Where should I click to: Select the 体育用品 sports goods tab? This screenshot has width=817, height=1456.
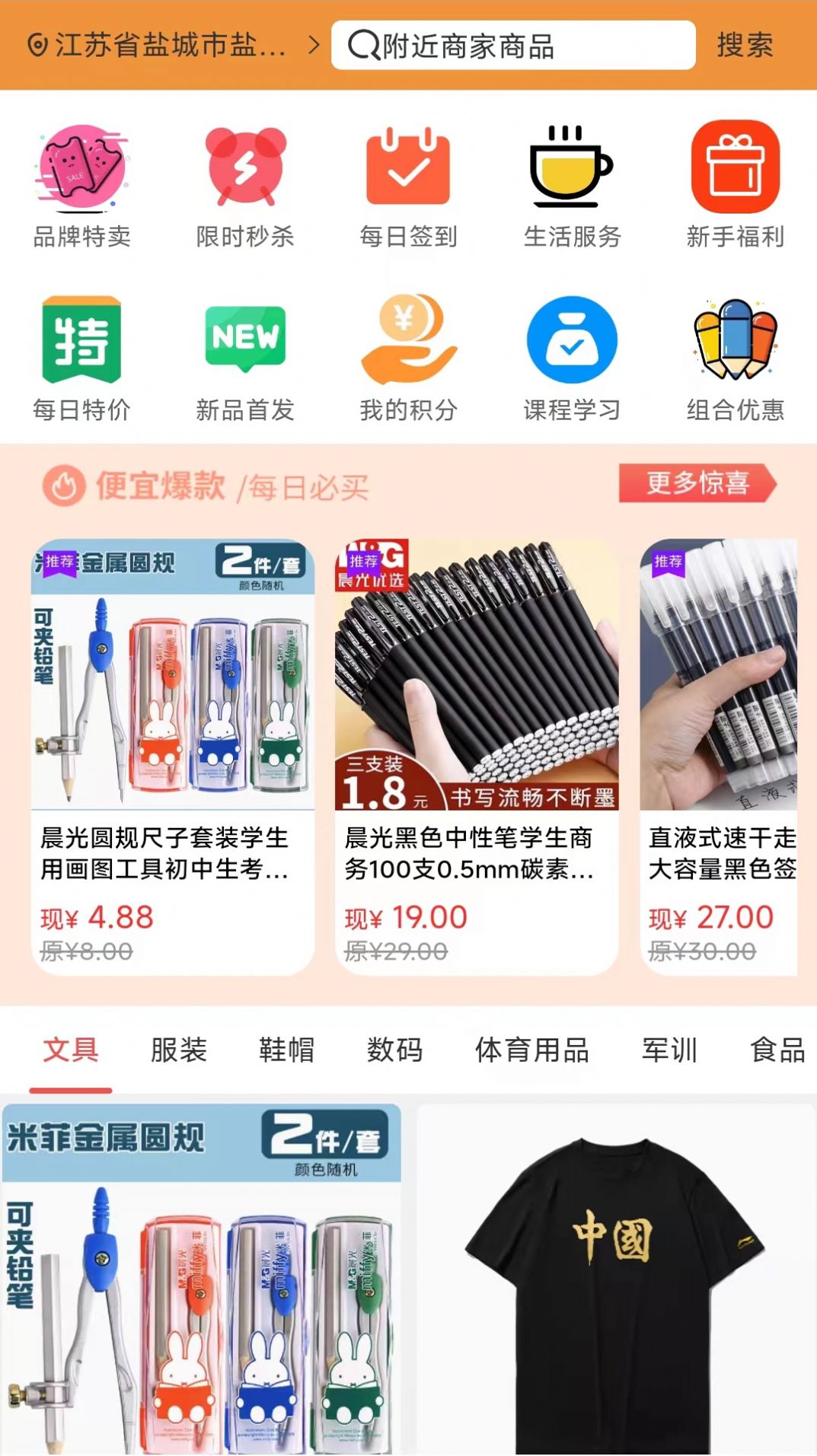(531, 1050)
